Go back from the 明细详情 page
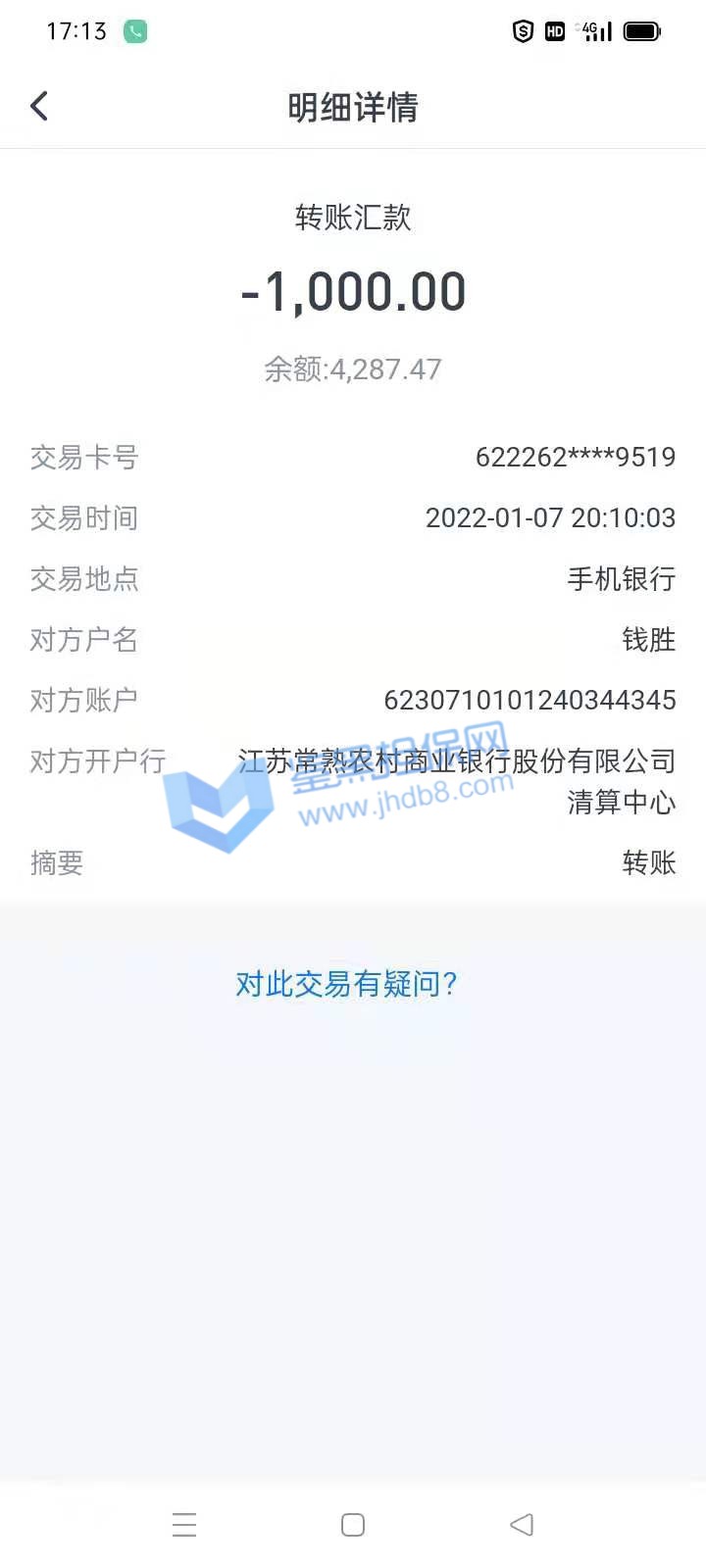706x1568 pixels. (x=40, y=106)
